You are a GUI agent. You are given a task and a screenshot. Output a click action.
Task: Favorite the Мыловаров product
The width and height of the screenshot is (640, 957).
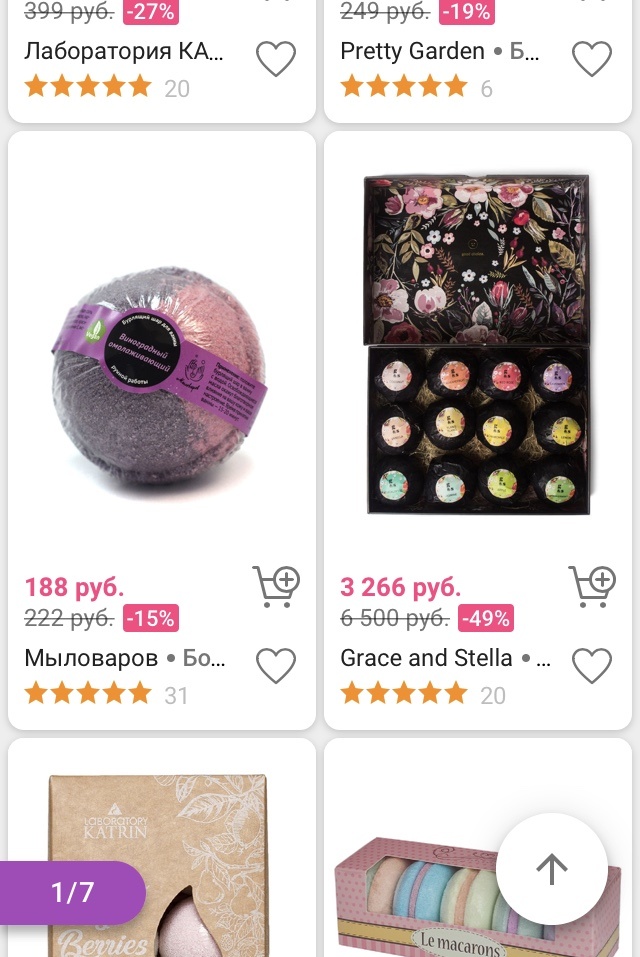click(x=276, y=665)
